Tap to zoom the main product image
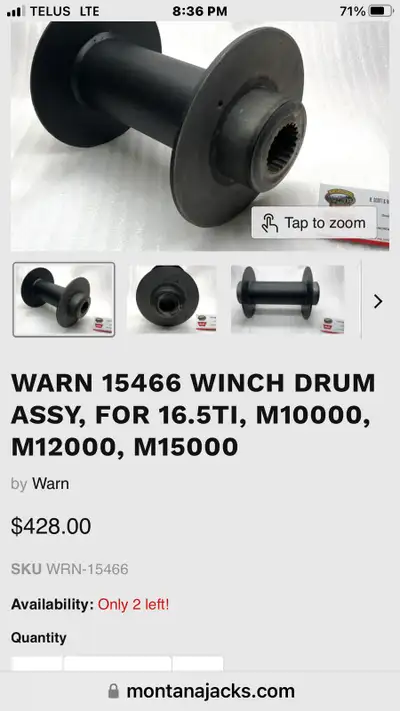Image resolution: width=400 pixels, height=711 pixels. [314, 223]
